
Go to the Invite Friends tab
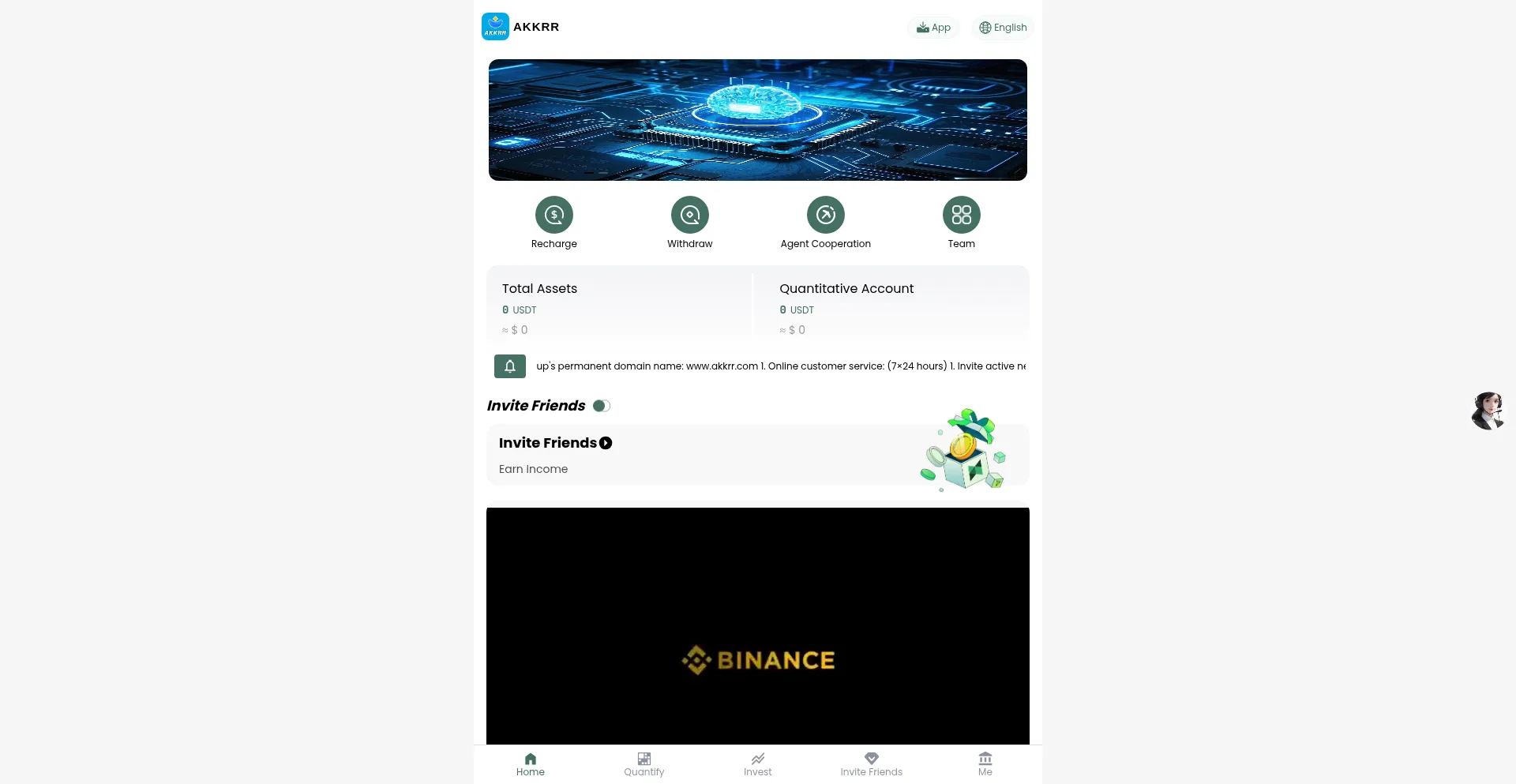pyautogui.click(x=871, y=763)
